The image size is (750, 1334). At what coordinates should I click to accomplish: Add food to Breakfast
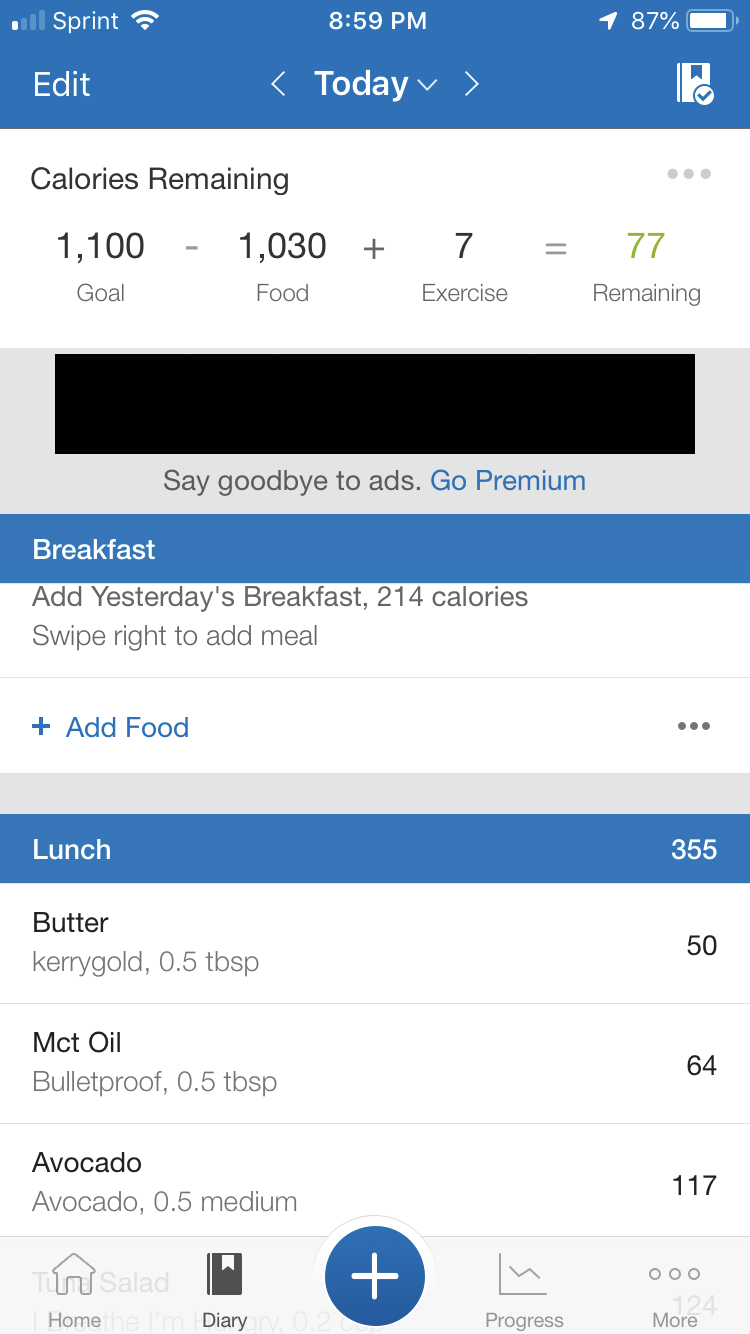click(x=111, y=727)
